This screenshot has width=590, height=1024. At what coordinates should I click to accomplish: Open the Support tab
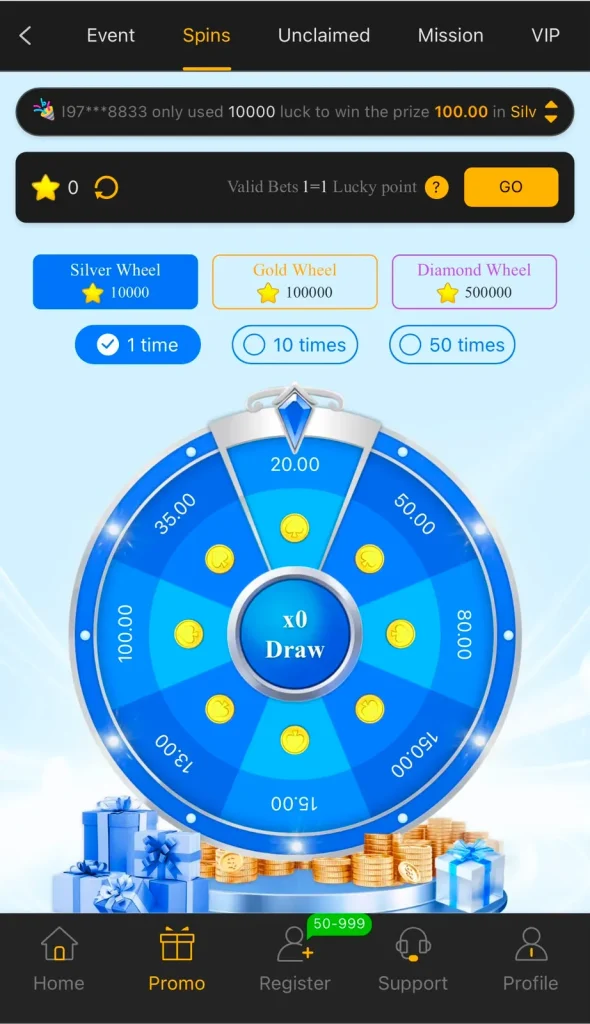413,960
